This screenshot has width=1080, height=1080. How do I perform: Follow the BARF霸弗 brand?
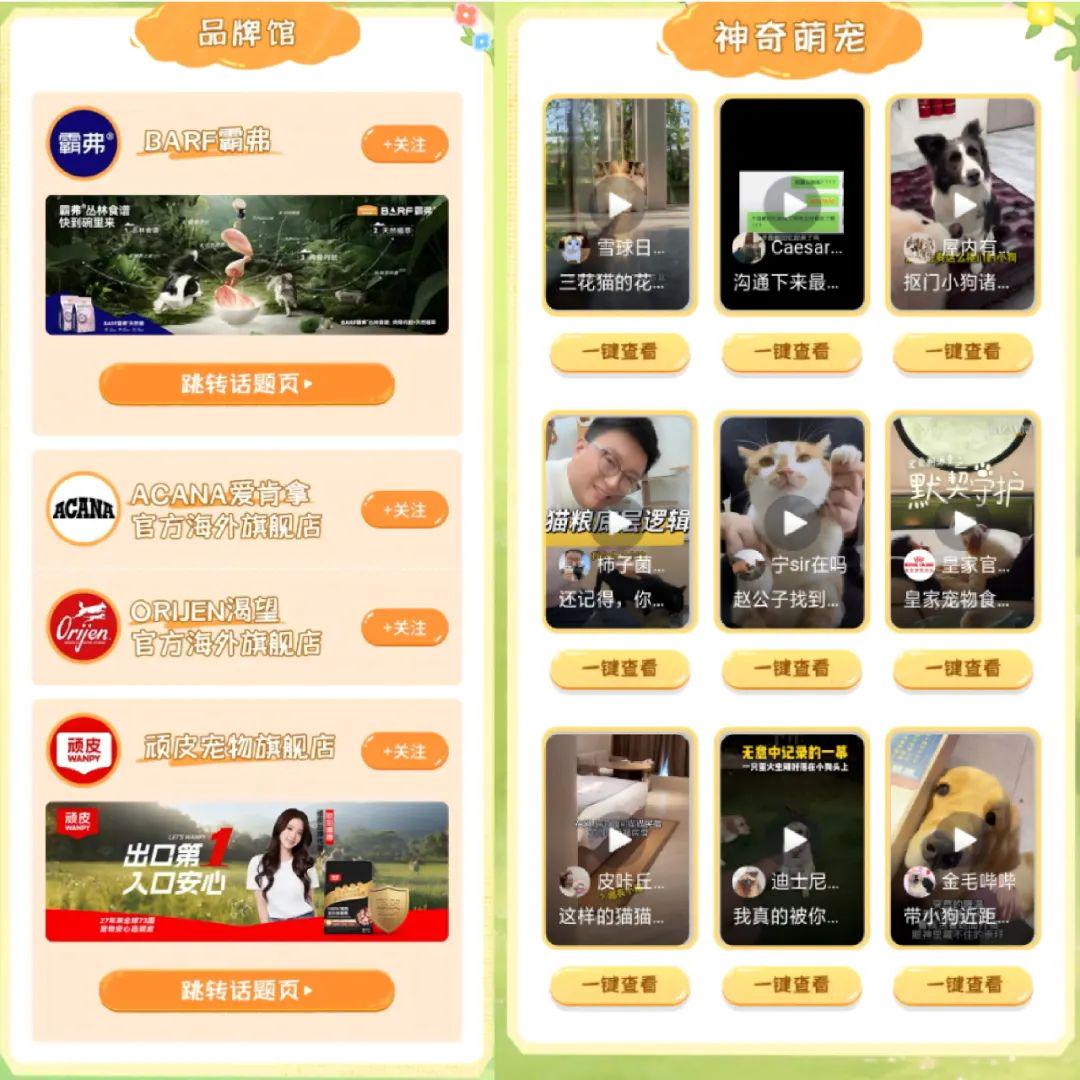(404, 145)
